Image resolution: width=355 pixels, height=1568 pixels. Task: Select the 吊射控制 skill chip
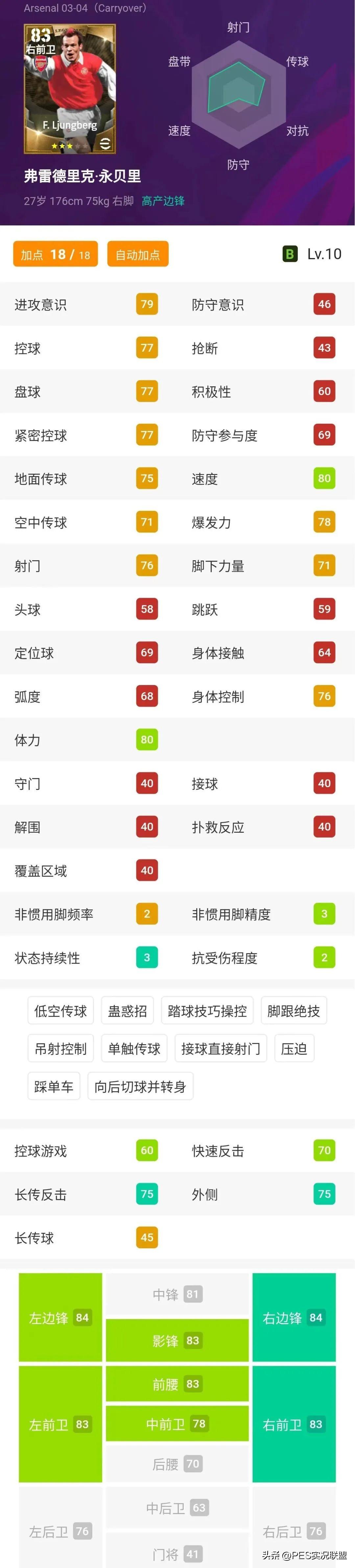(60, 1049)
